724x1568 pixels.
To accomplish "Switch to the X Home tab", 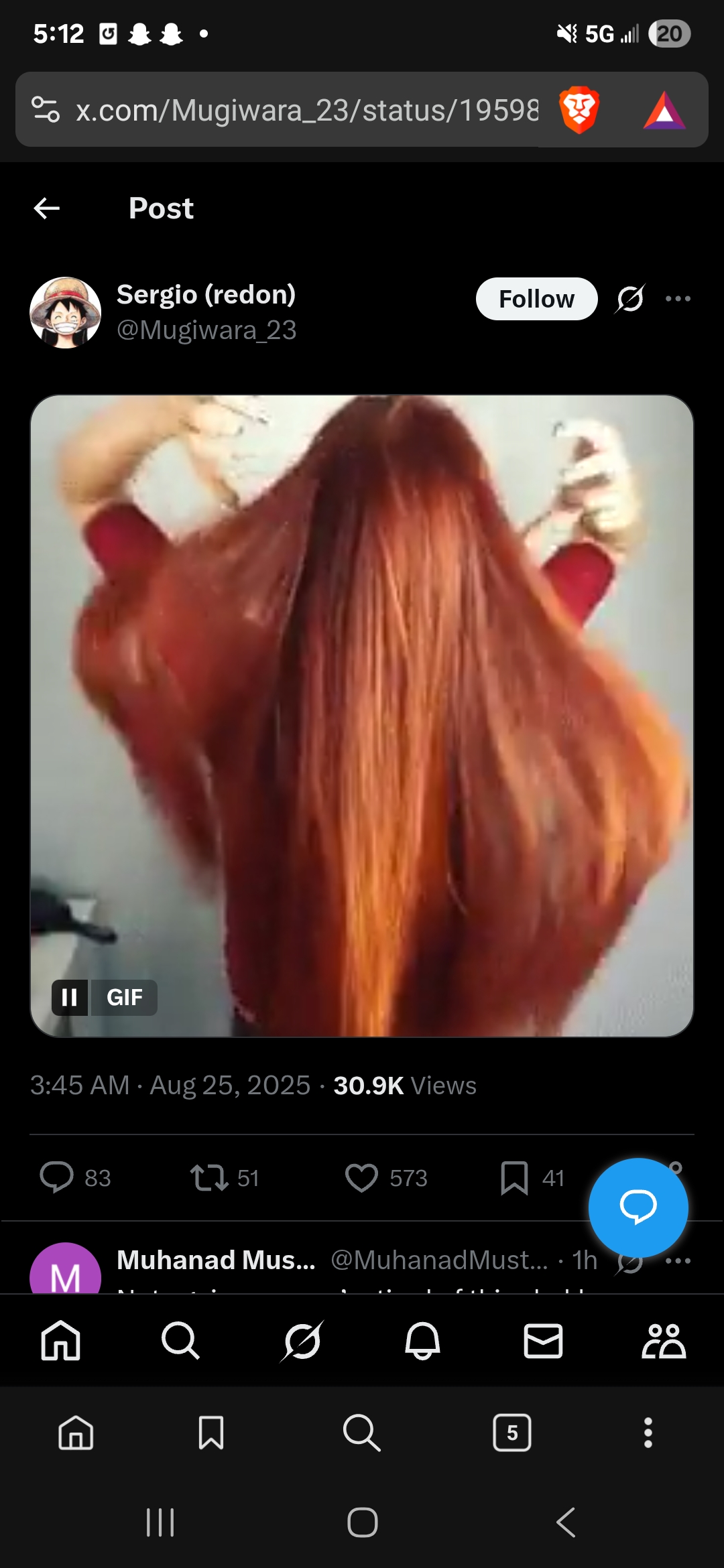I will [60, 1341].
